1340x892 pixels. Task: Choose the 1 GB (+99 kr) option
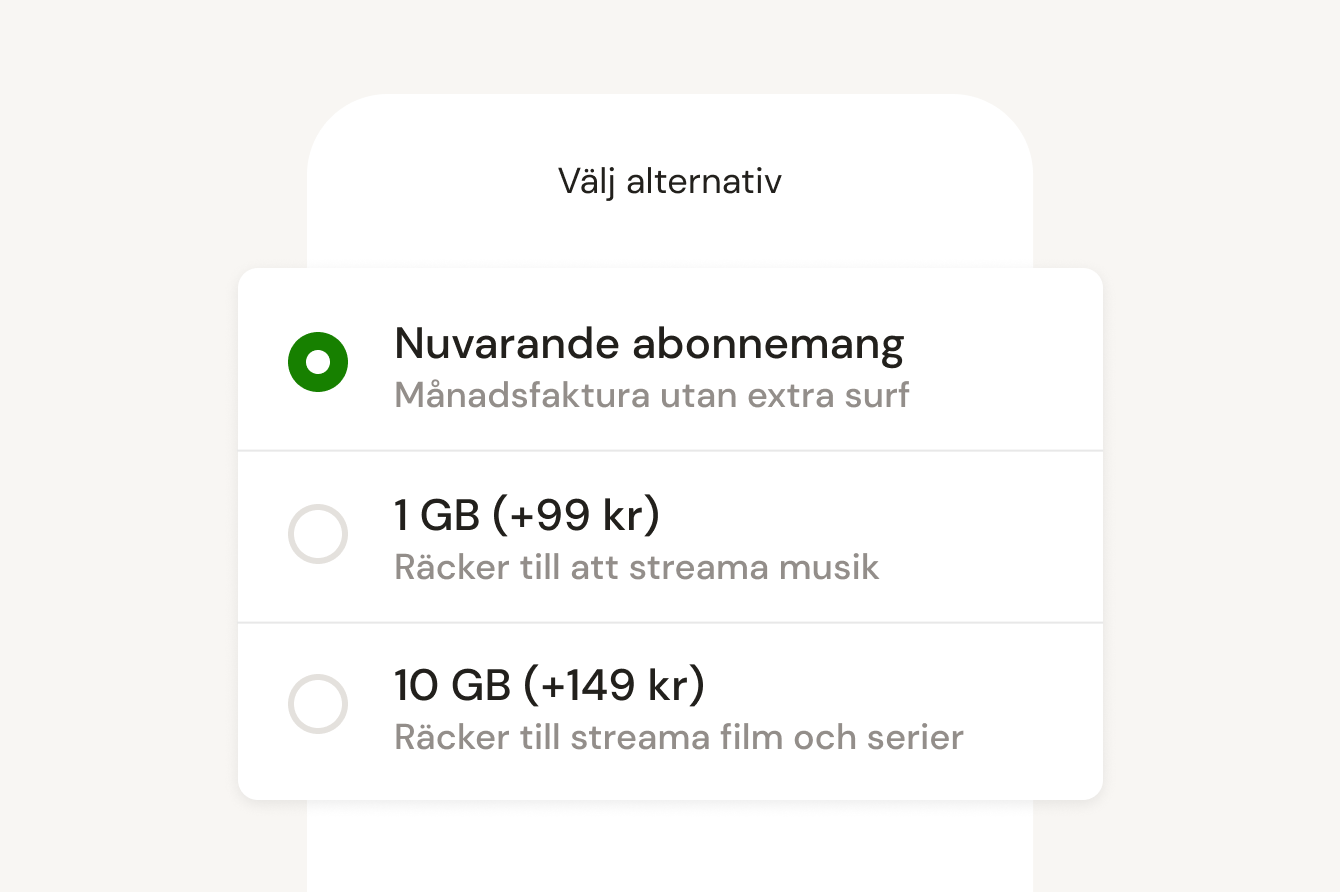pos(318,534)
